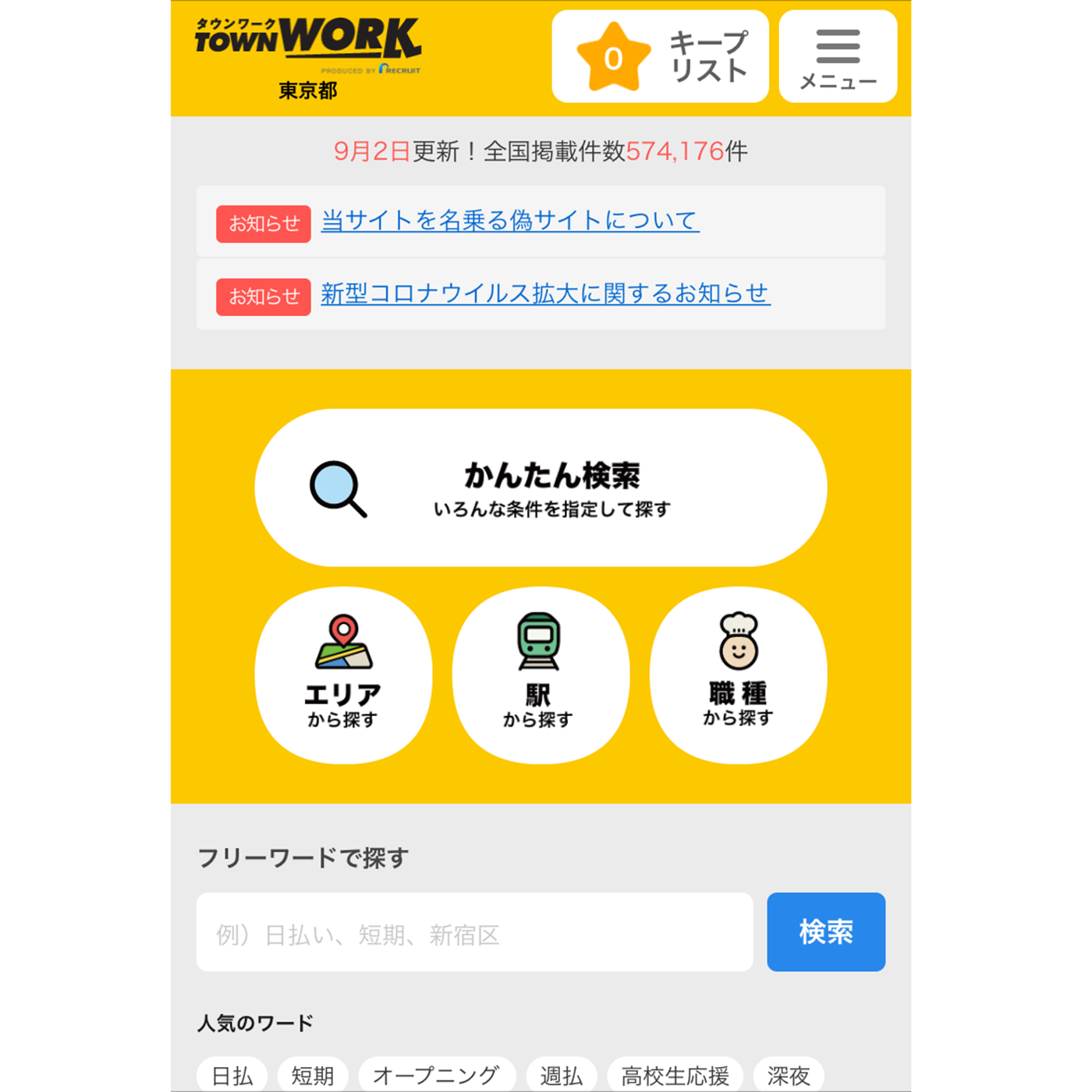Select the 日払 popular word chip

(x=232, y=1076)
